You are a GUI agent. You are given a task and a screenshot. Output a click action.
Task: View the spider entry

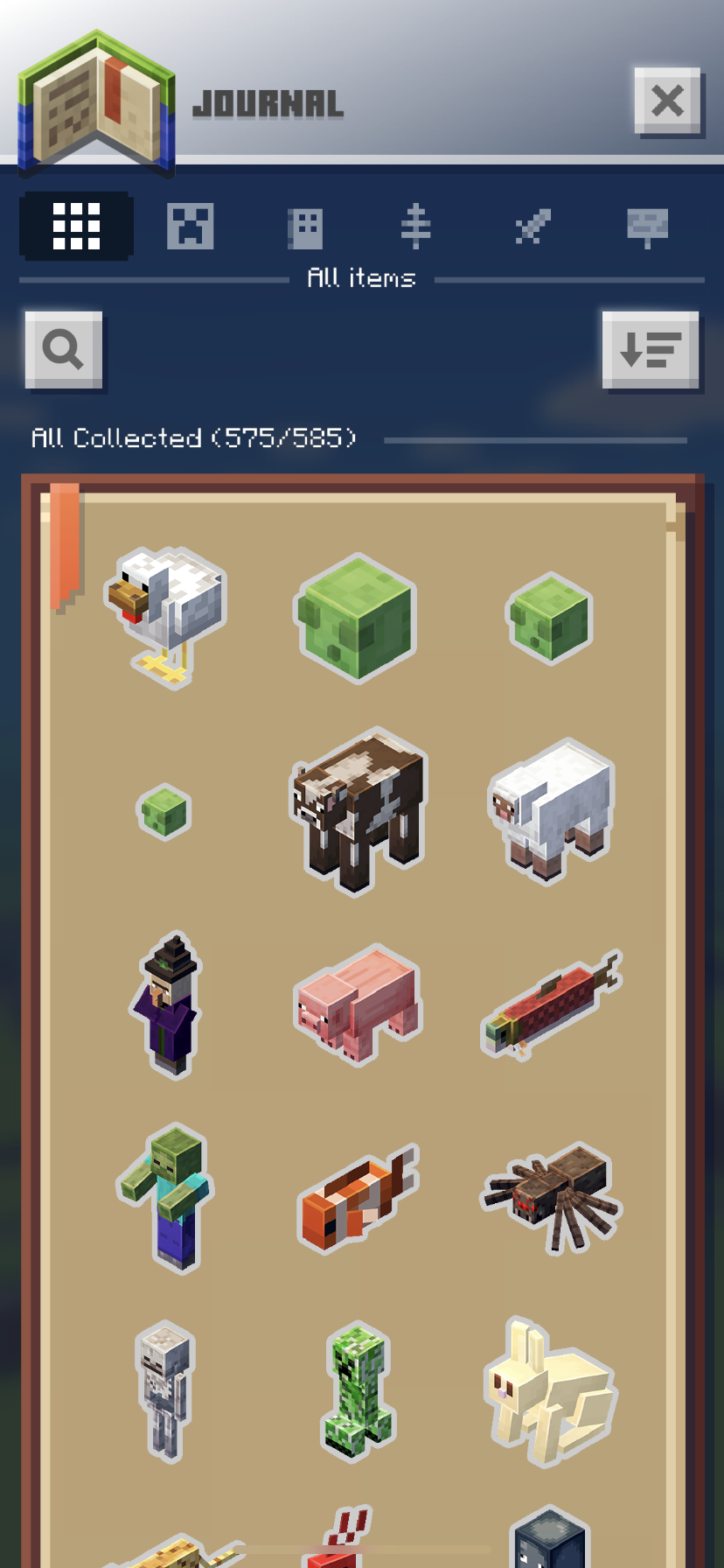(551, 1197)
